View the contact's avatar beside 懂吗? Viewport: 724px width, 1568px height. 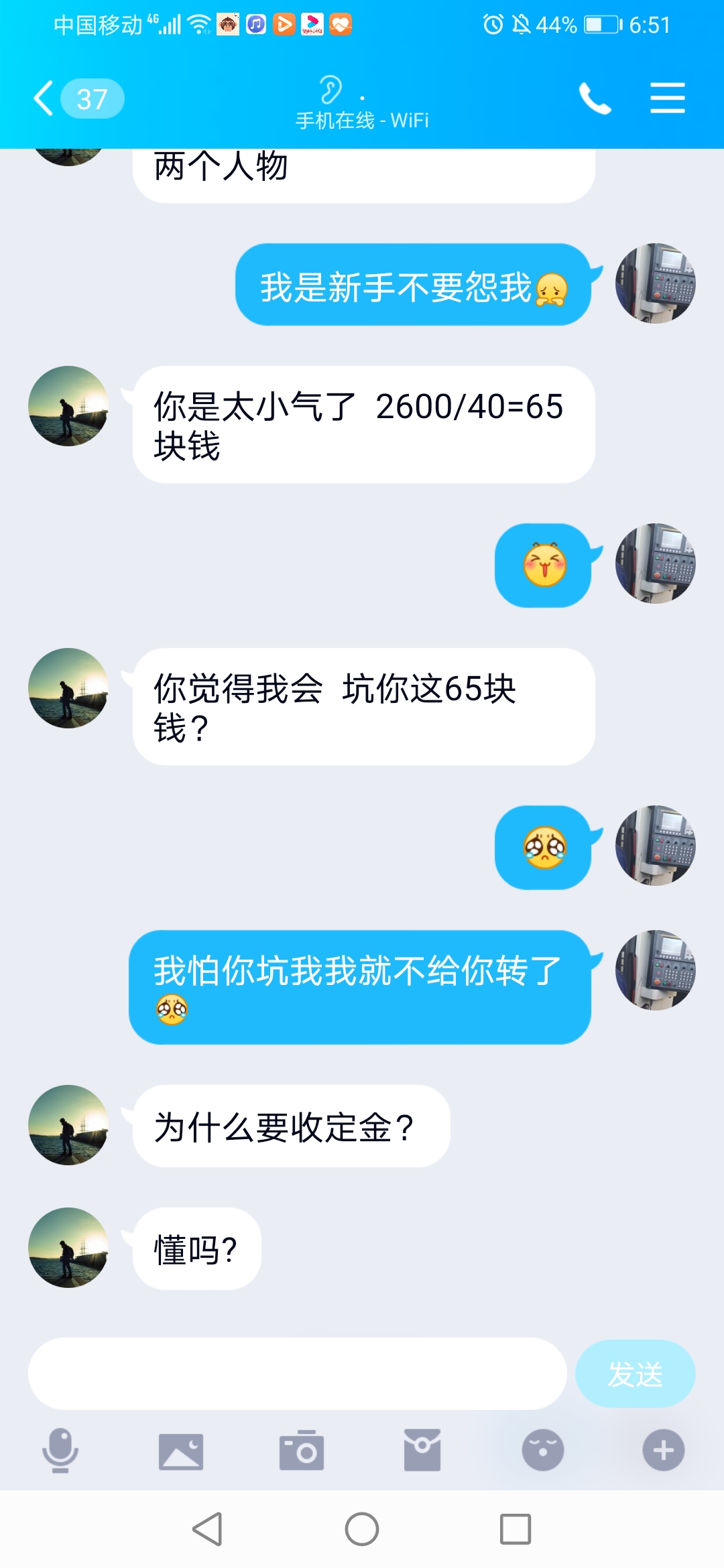click(68, 1248)
